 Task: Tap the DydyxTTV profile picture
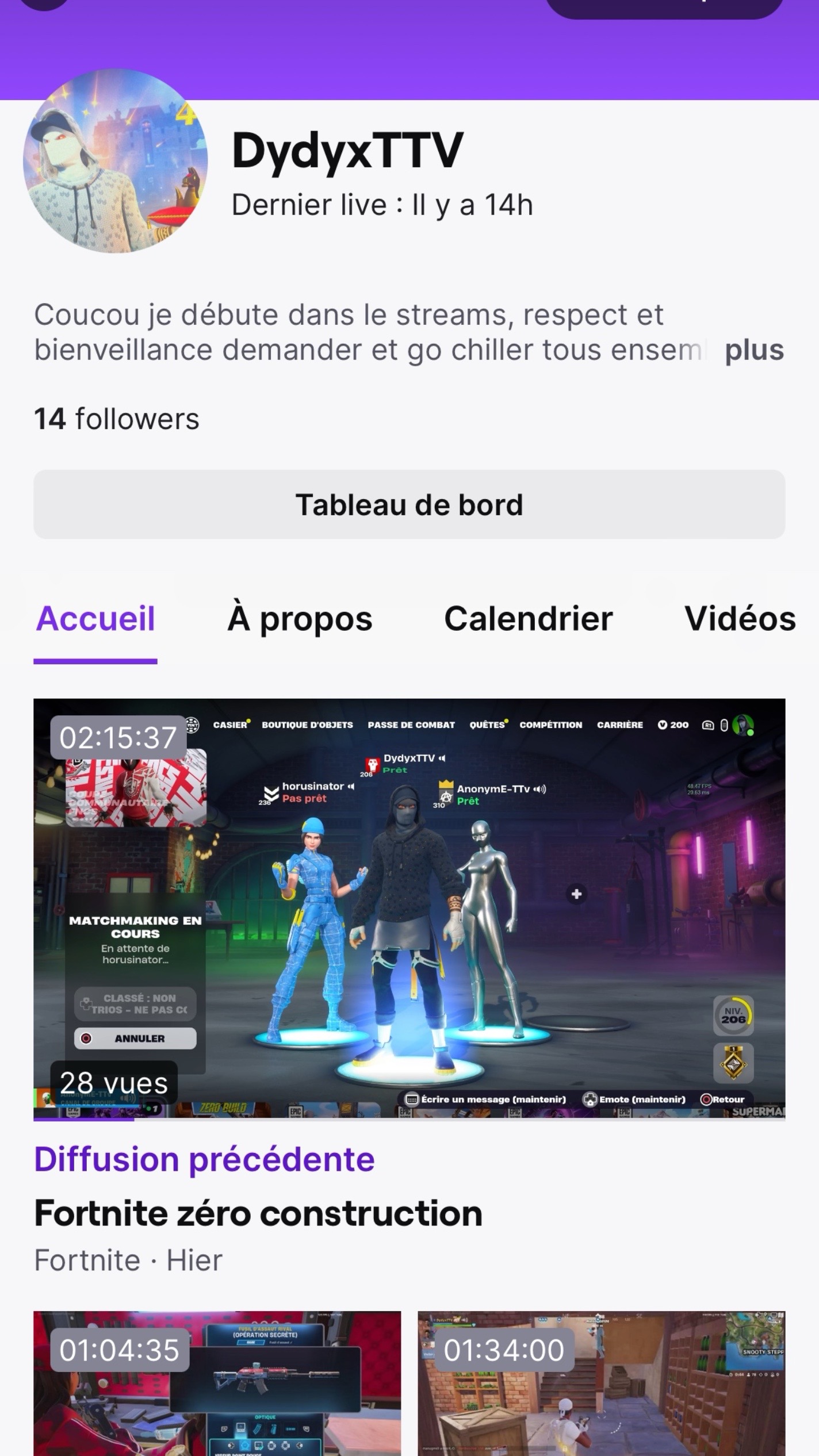(115, 162)
